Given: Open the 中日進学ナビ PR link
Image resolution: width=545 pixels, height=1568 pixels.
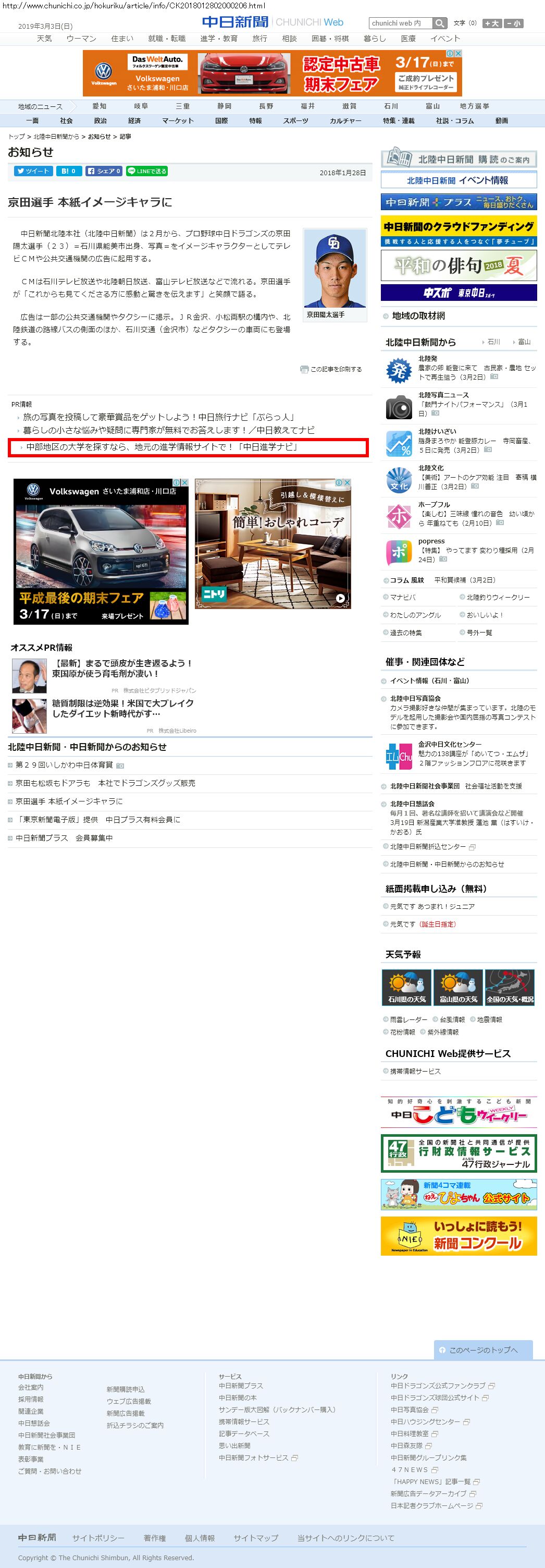Looking at the screenshot, I should (x=162, y=447).
